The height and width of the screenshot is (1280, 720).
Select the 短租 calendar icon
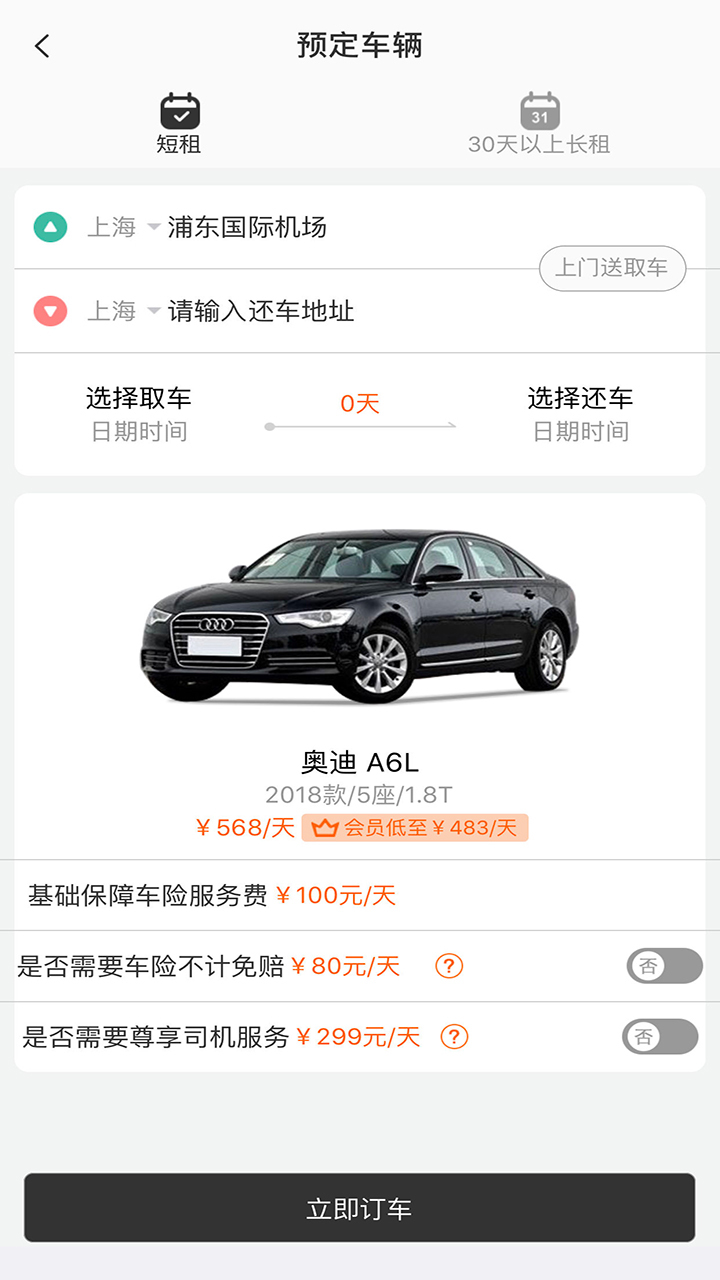pyautogui.click(x=180, y=110)
